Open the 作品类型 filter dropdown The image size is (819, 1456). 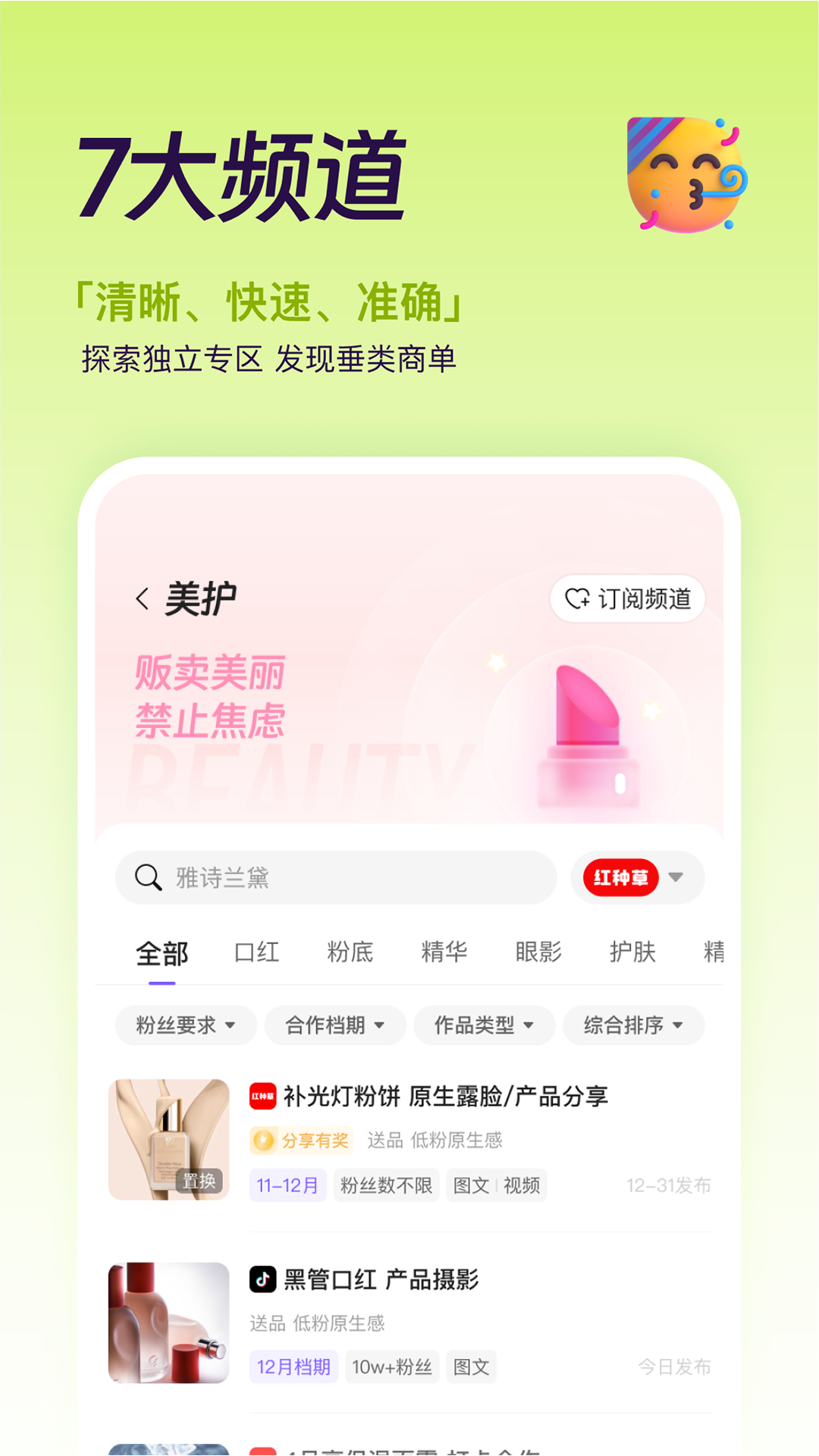click(x=483, y=1025)
